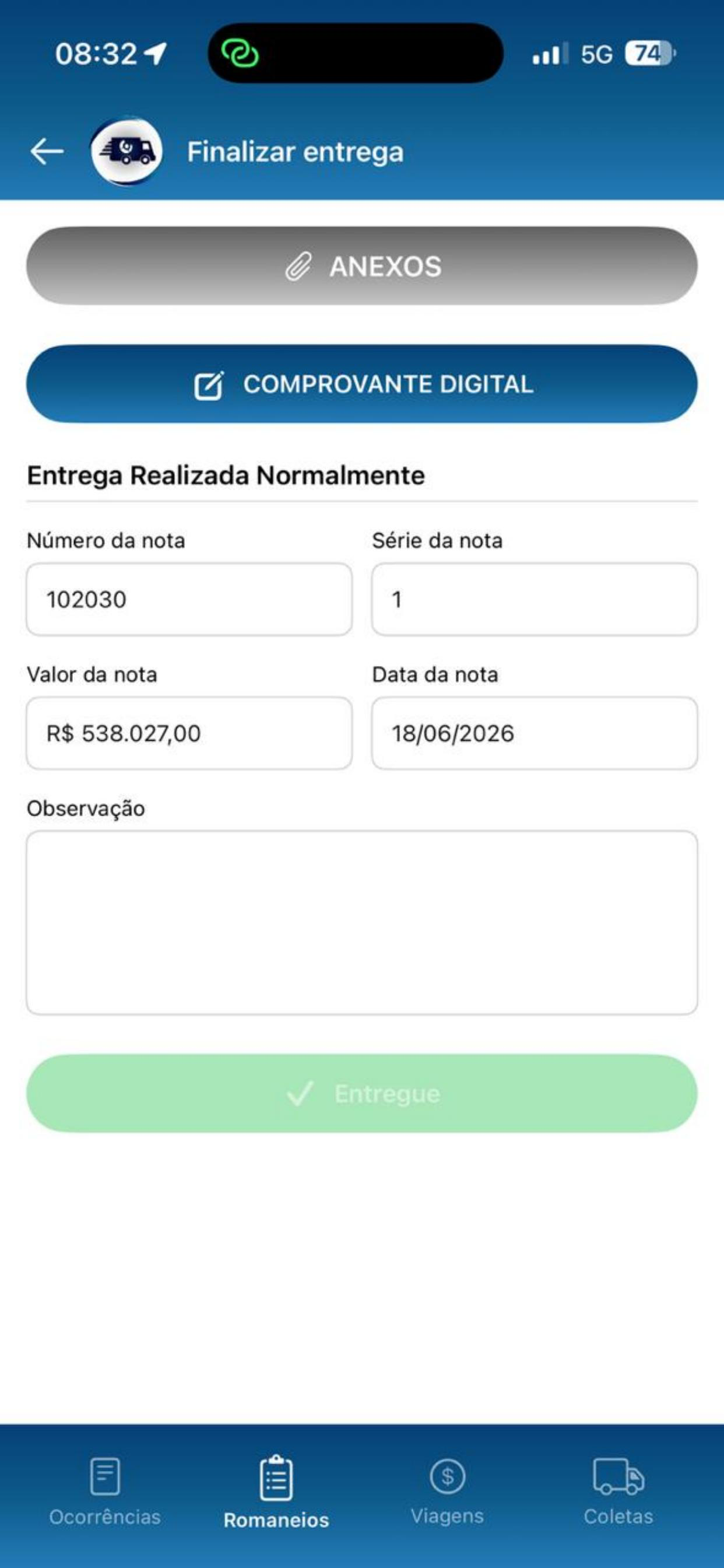Go back using the arrow icon
Image resolution: width=724 pixels, height=1568 pixels.
[x=47, y=151]
